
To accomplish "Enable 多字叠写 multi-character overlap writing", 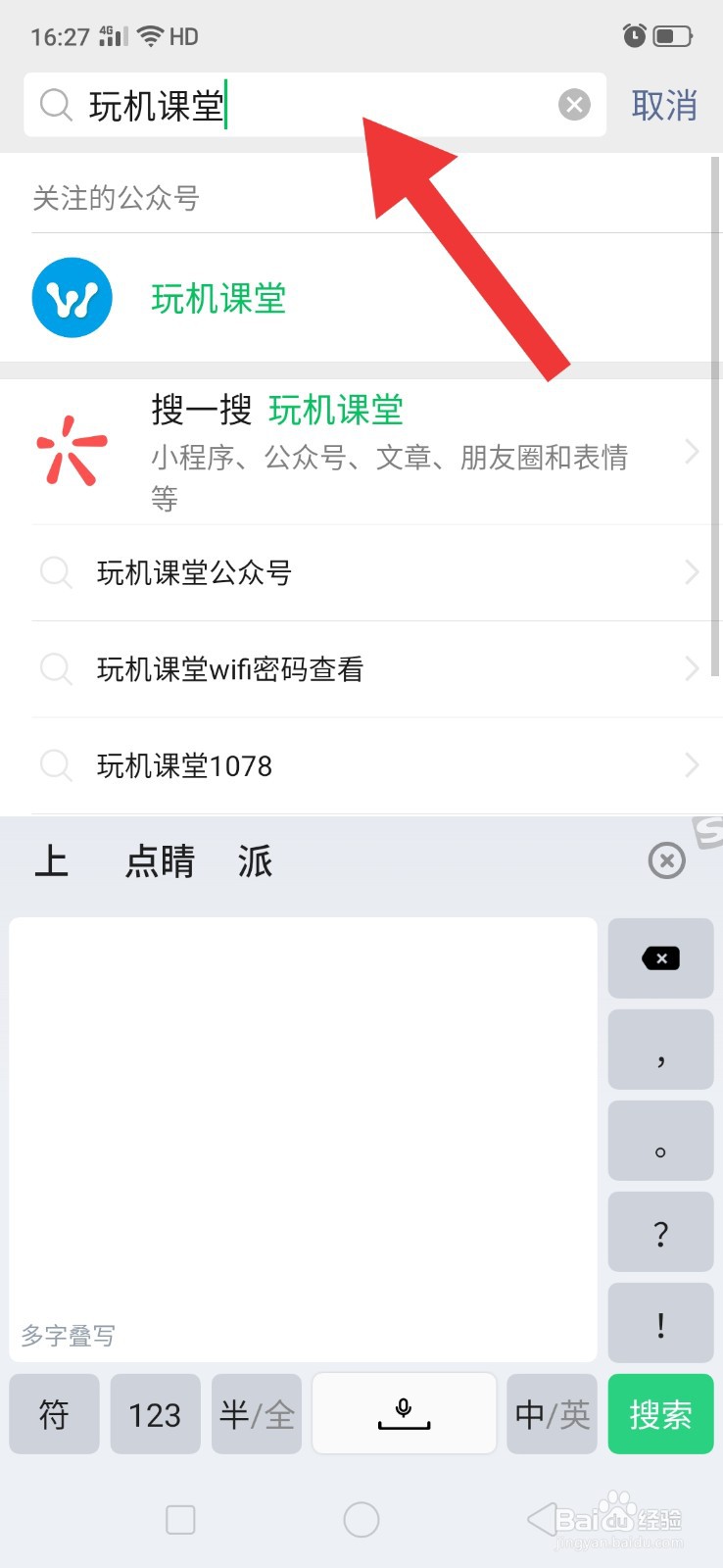I will point(67,1336).
